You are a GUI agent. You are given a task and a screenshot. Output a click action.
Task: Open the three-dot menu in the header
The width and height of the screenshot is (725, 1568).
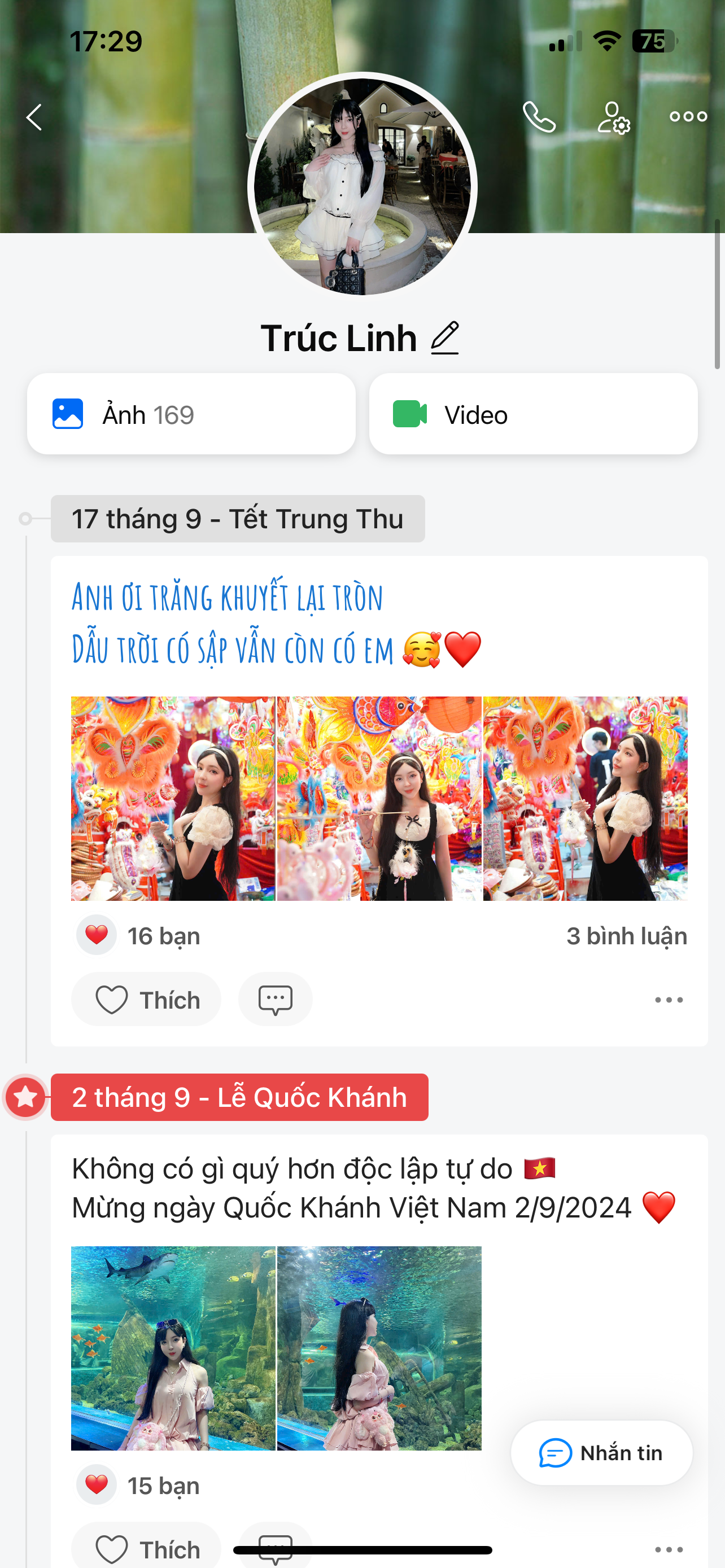click(688, 116)
